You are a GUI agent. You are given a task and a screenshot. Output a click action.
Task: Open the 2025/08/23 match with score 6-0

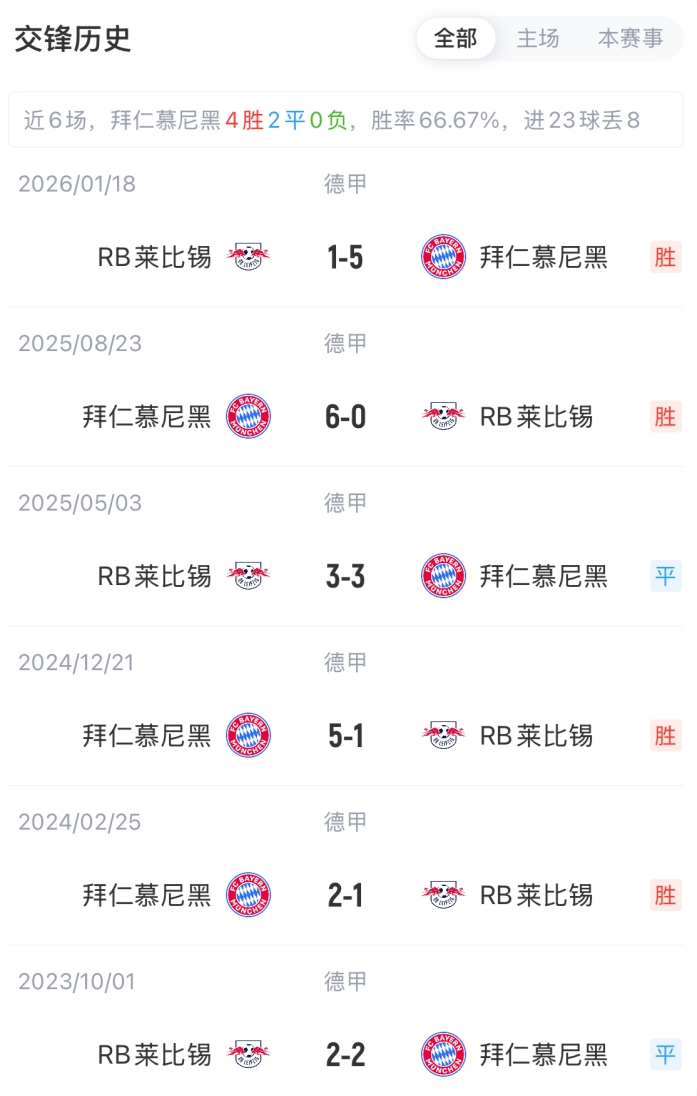[345, 417]
